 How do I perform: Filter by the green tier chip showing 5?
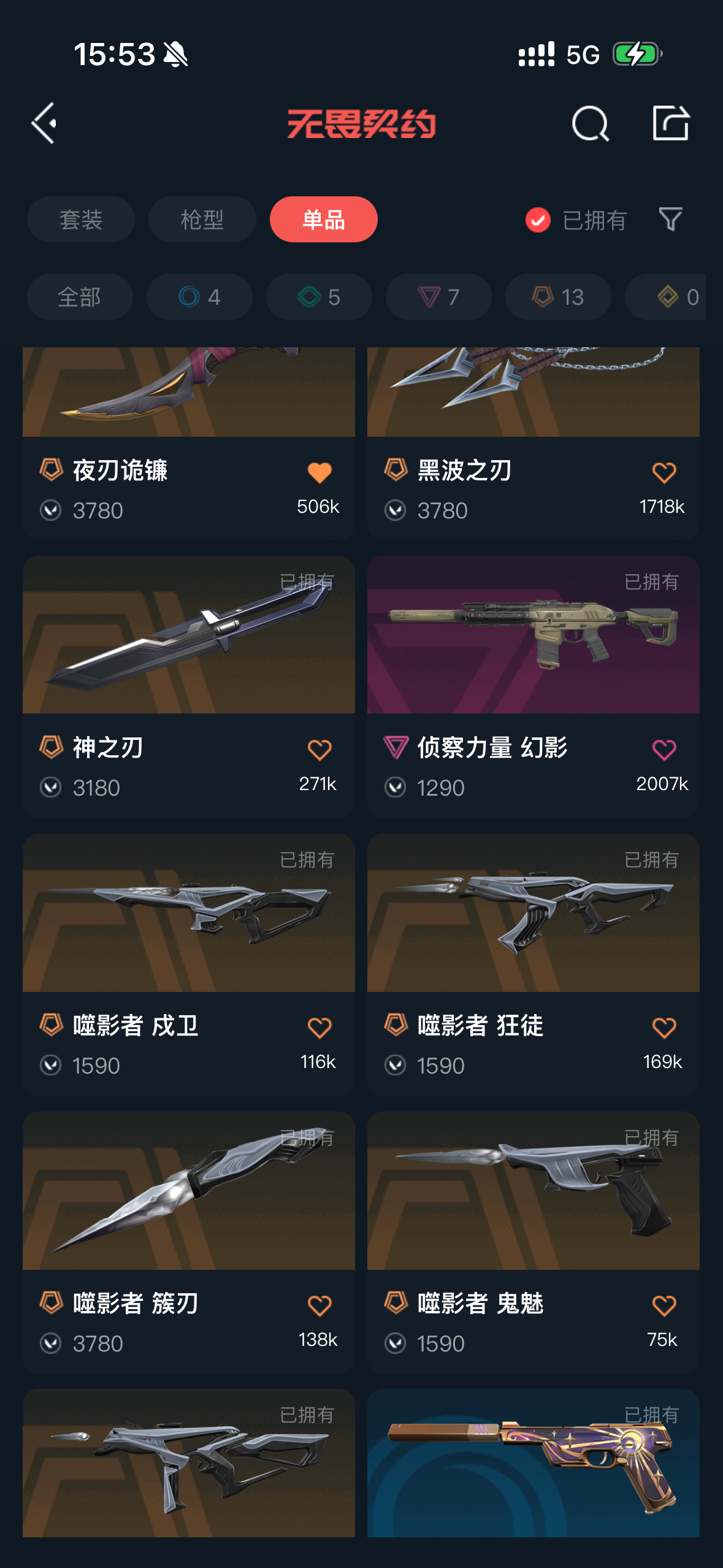319,297
